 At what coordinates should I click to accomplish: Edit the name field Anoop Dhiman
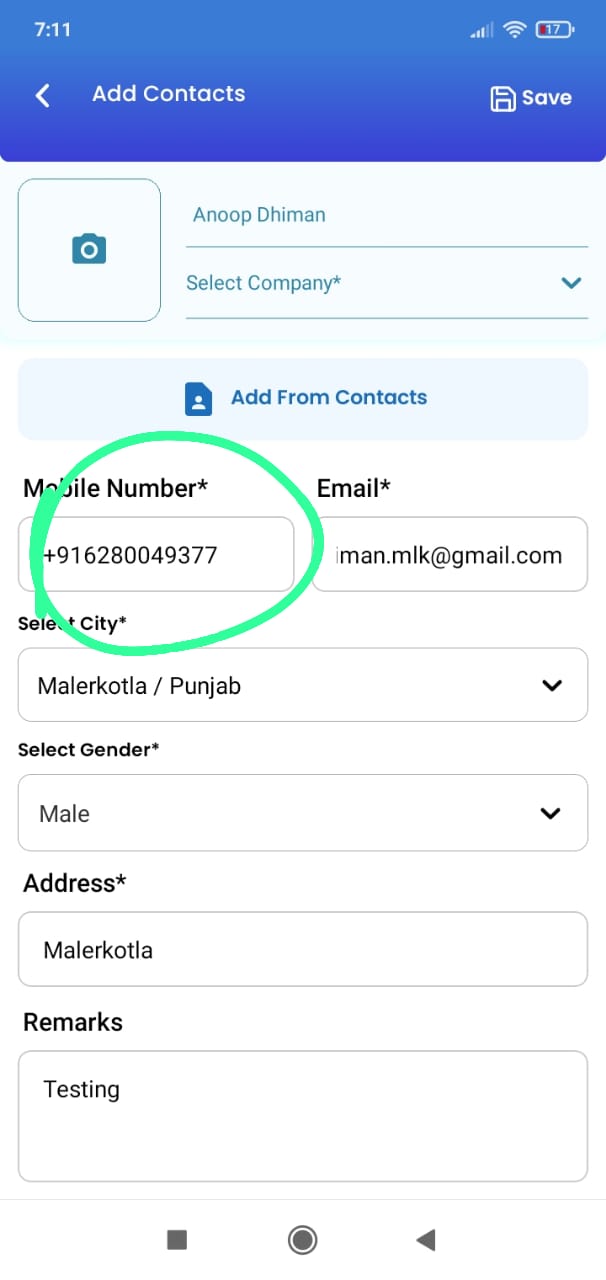[386, 215]
